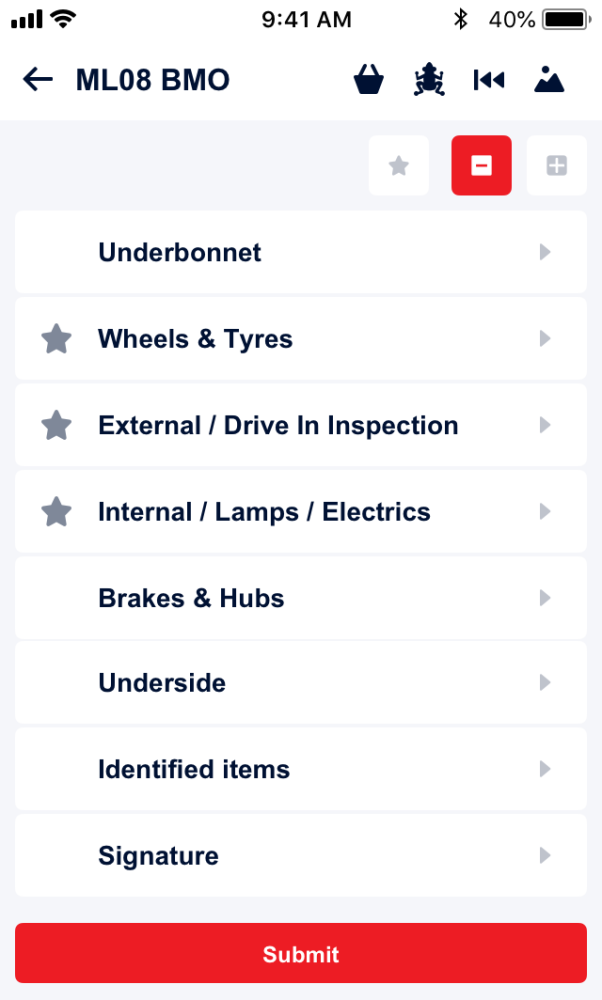Open Wheels & Tyres section
602x1000 pixels.
pyautogui.click(x=300, y=339)
